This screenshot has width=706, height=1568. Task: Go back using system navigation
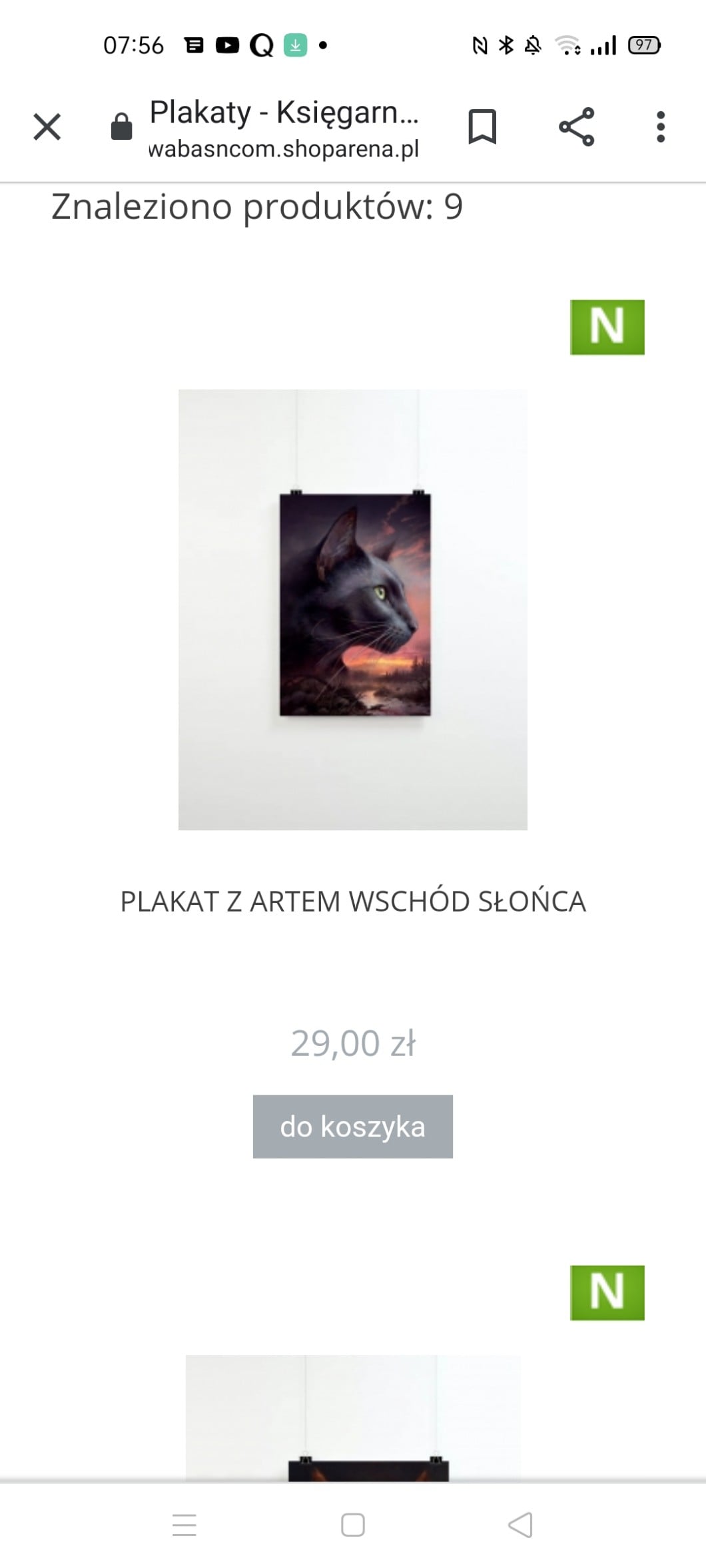(520, 1525)
